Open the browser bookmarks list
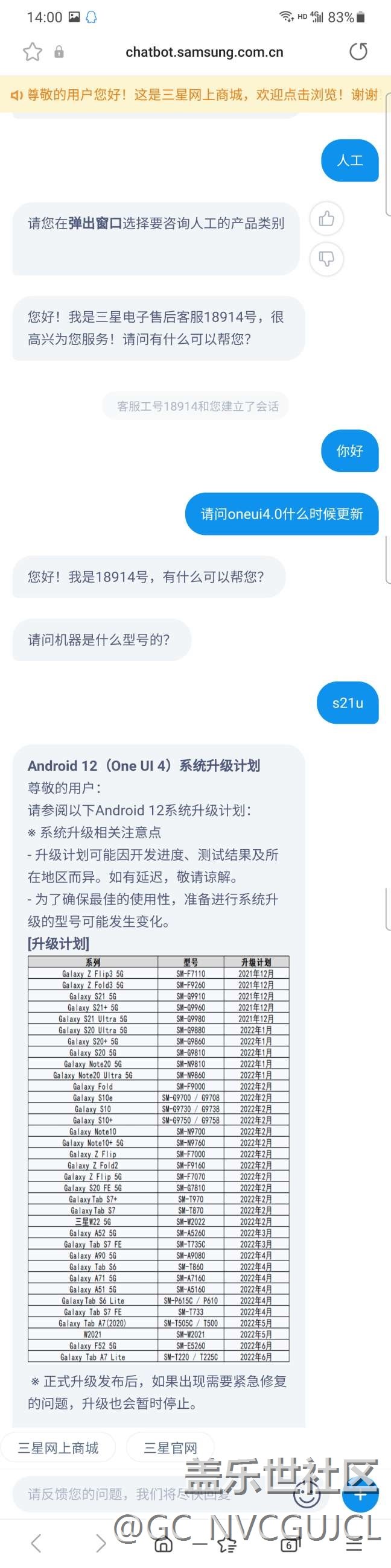This screenshot has width=391, height=1568. 227,1543
